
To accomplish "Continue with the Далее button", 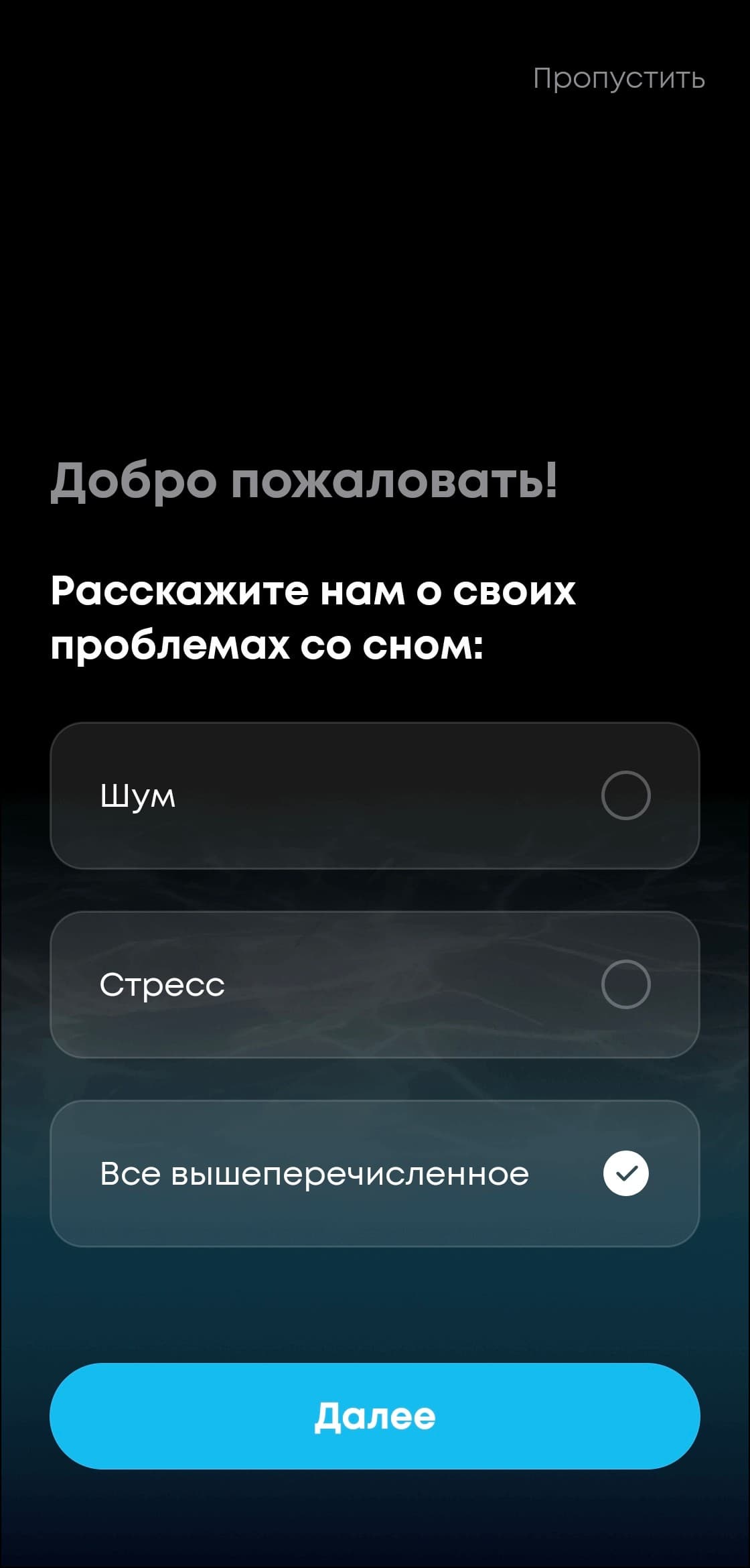I will pyautogui.click(x=375, y=1416).
